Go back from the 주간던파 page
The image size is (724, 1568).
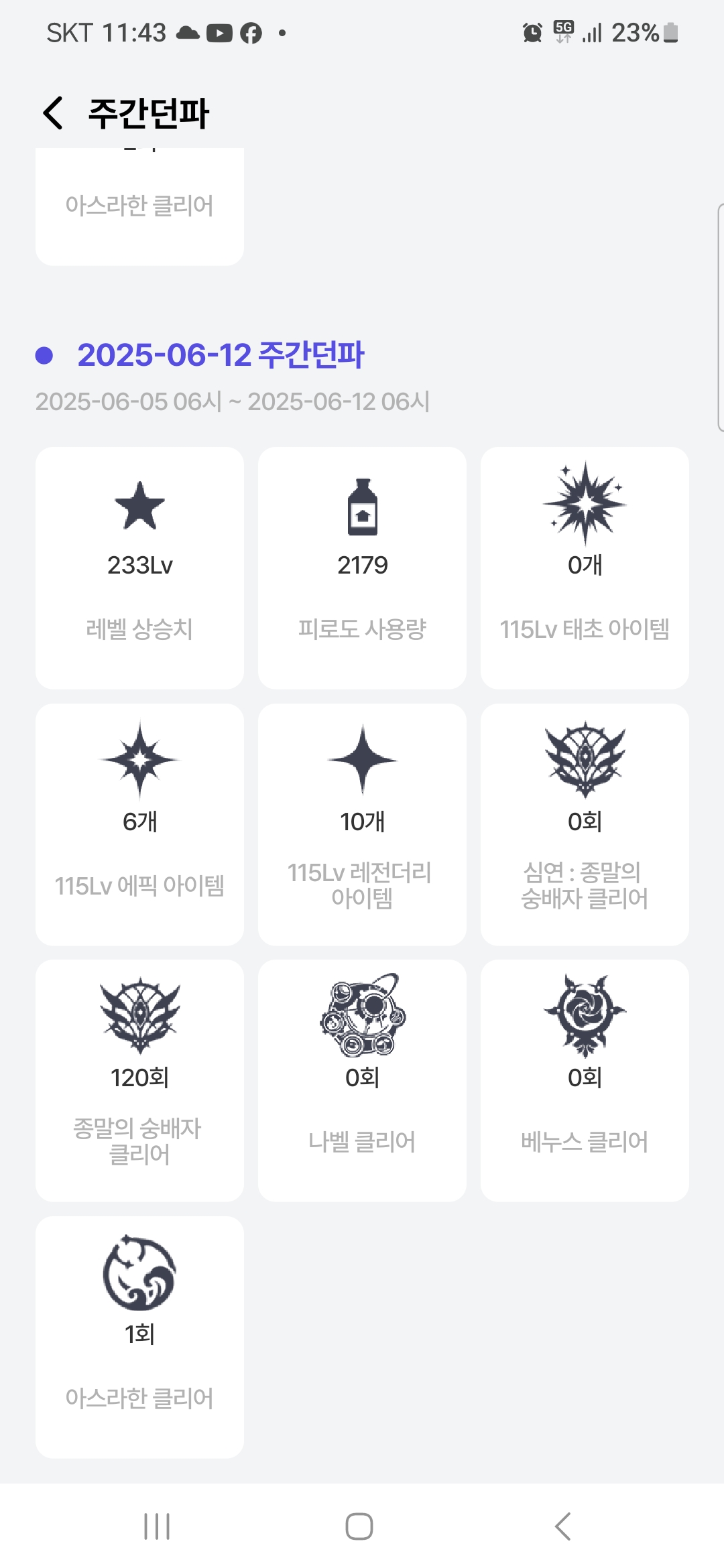point(53,113)
